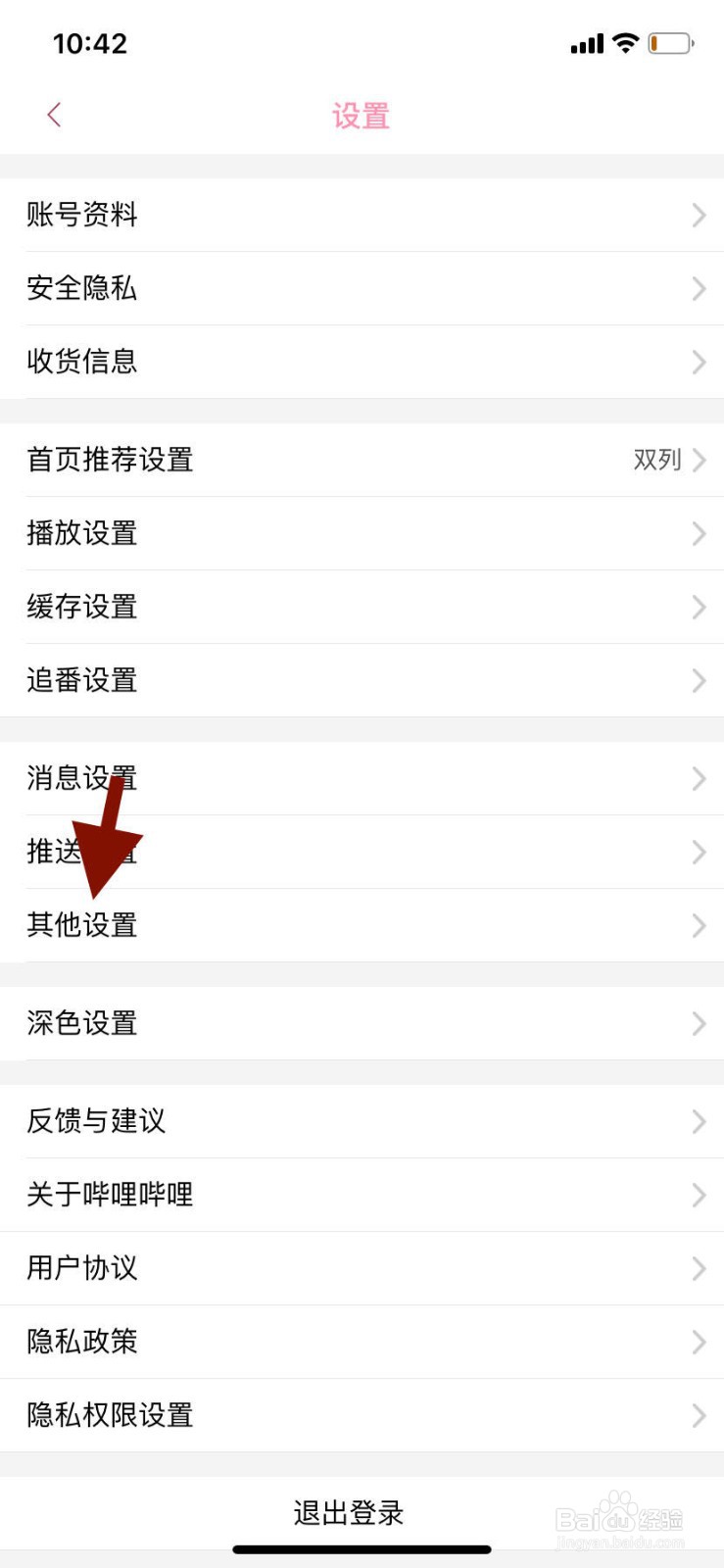Open 首页推荐设置 showing 双列 option
Image resolution: width=724 pixels, height=1568 pixels.
point(362,460)
